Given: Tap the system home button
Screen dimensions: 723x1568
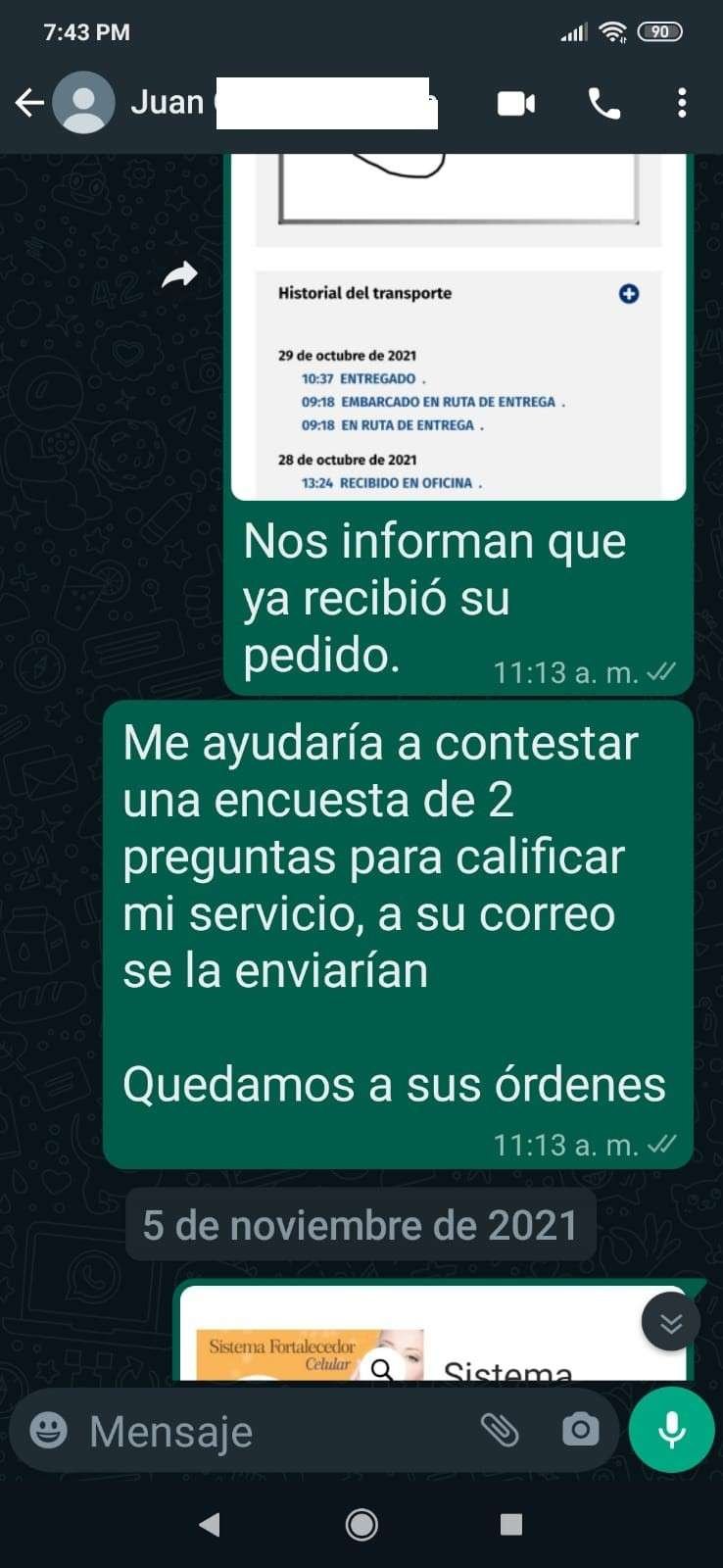Looking at the screenshot, I should (361, 1524).
